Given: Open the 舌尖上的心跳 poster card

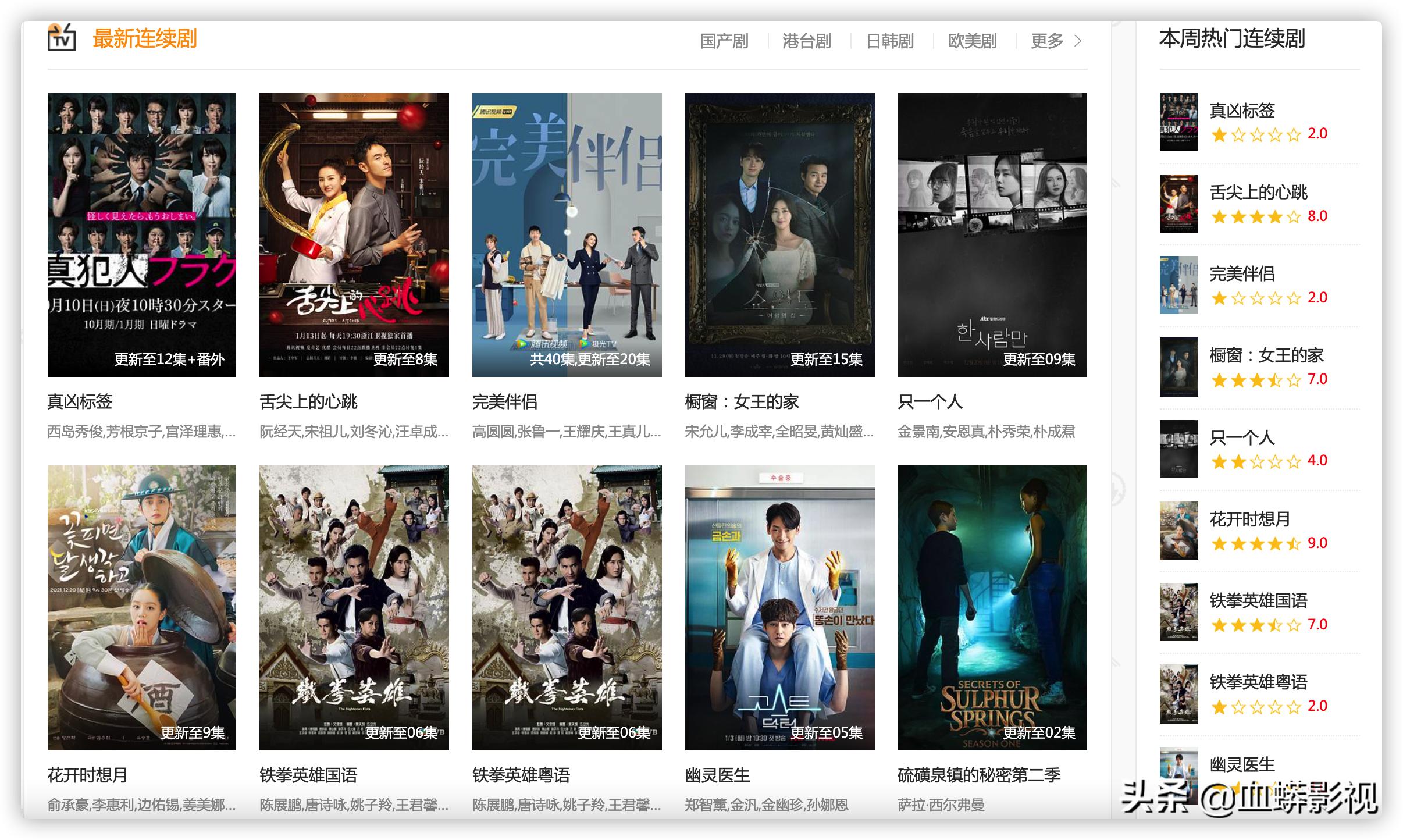Looking at the screenshot, I should point(354,234).
